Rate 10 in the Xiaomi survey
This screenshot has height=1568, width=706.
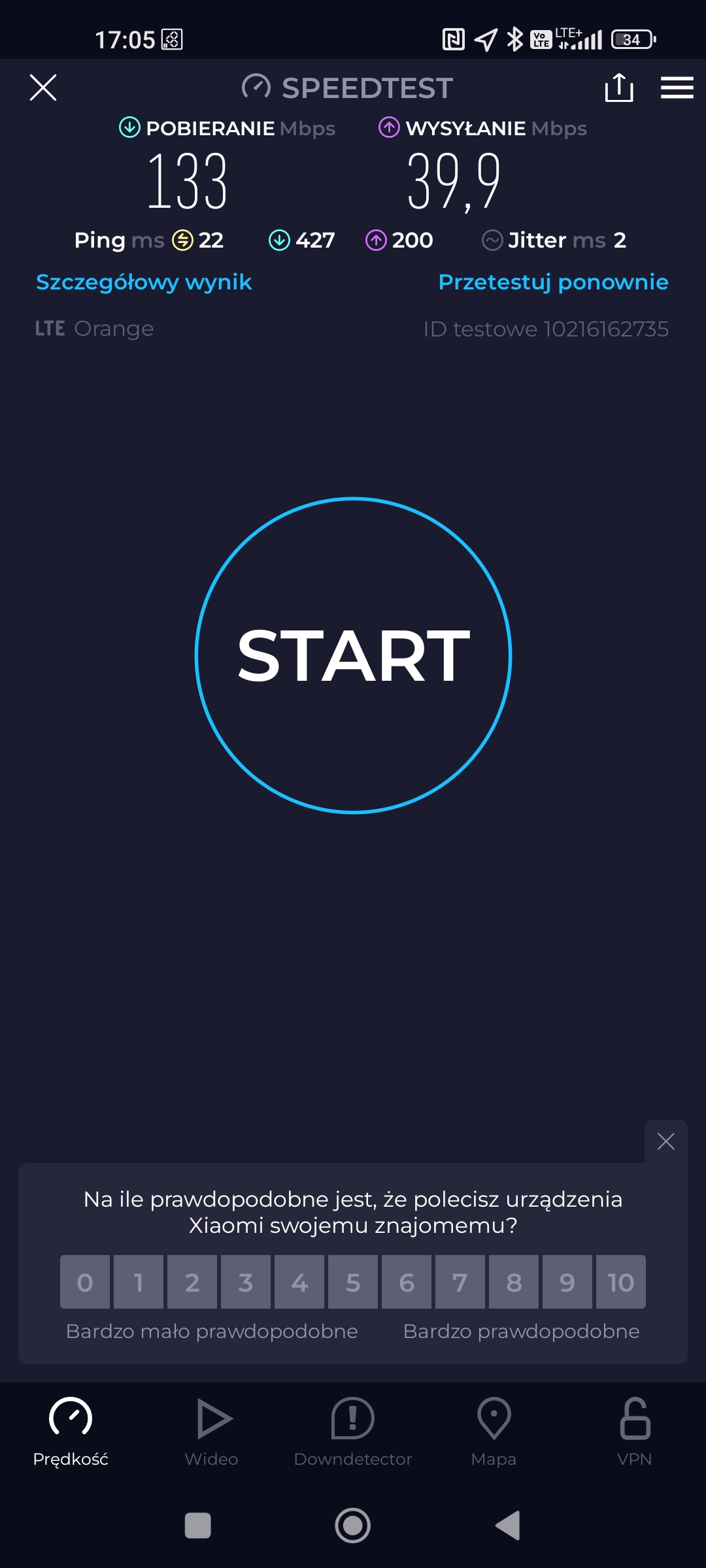[620, 1282]
